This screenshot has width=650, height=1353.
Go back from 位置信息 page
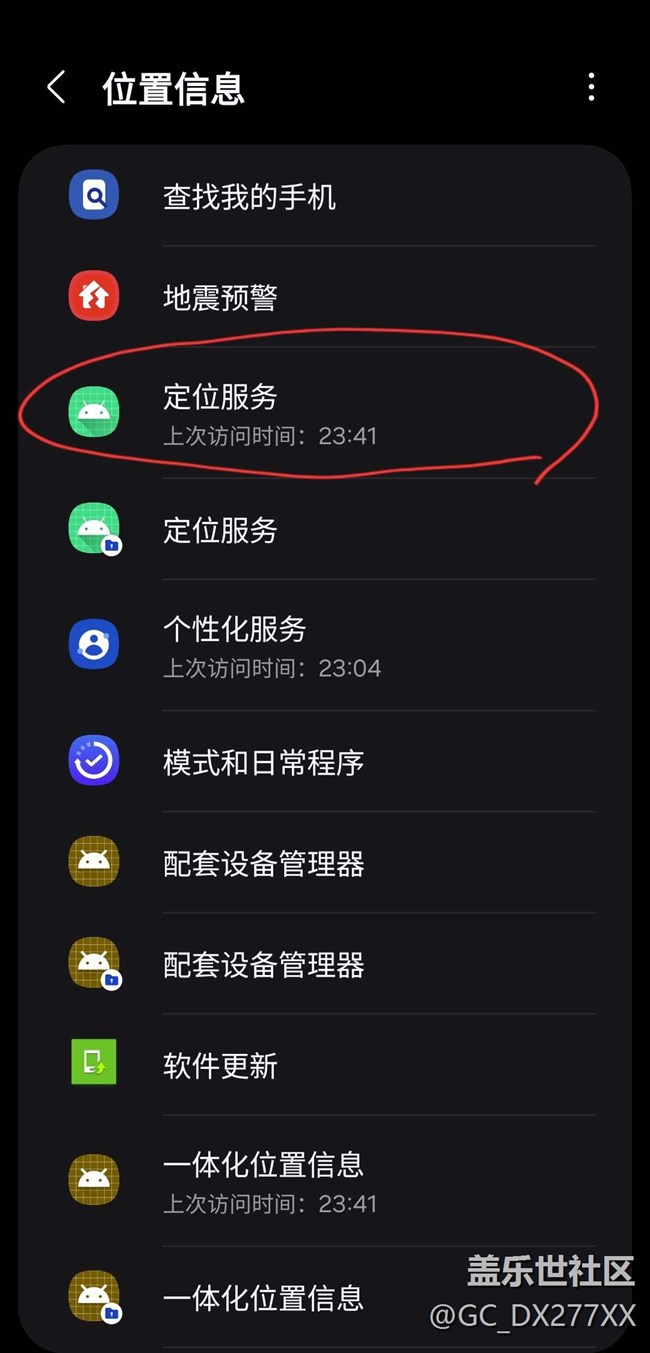[56, 88]
